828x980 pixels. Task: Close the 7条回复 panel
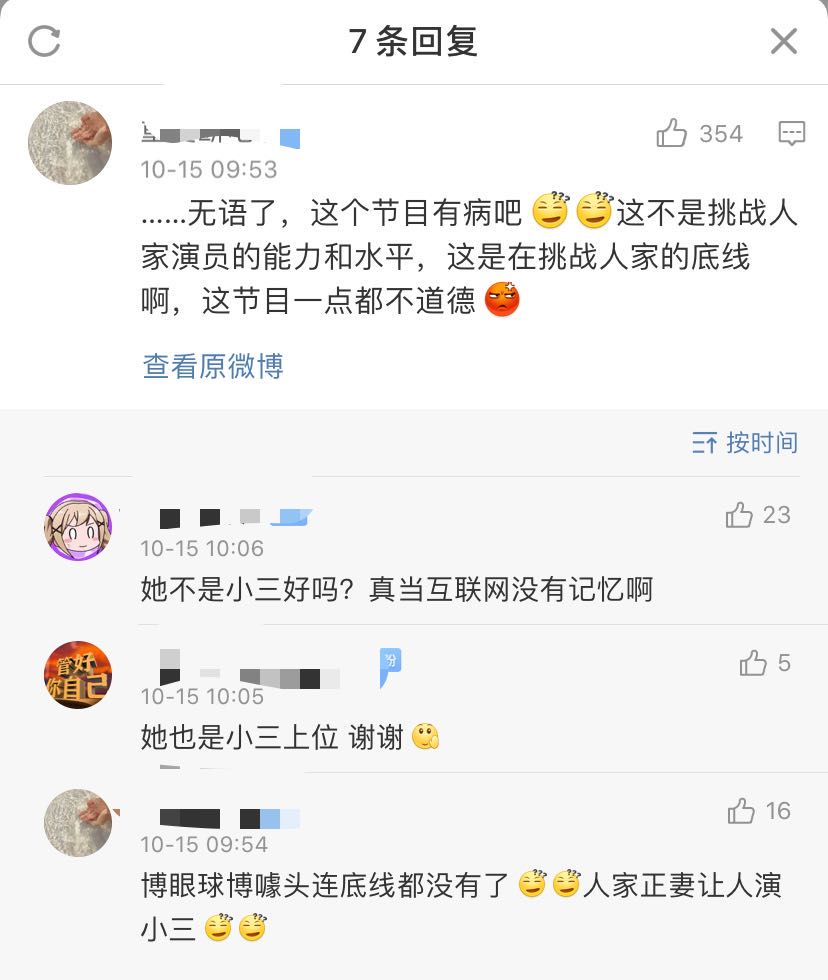(783, 41)
